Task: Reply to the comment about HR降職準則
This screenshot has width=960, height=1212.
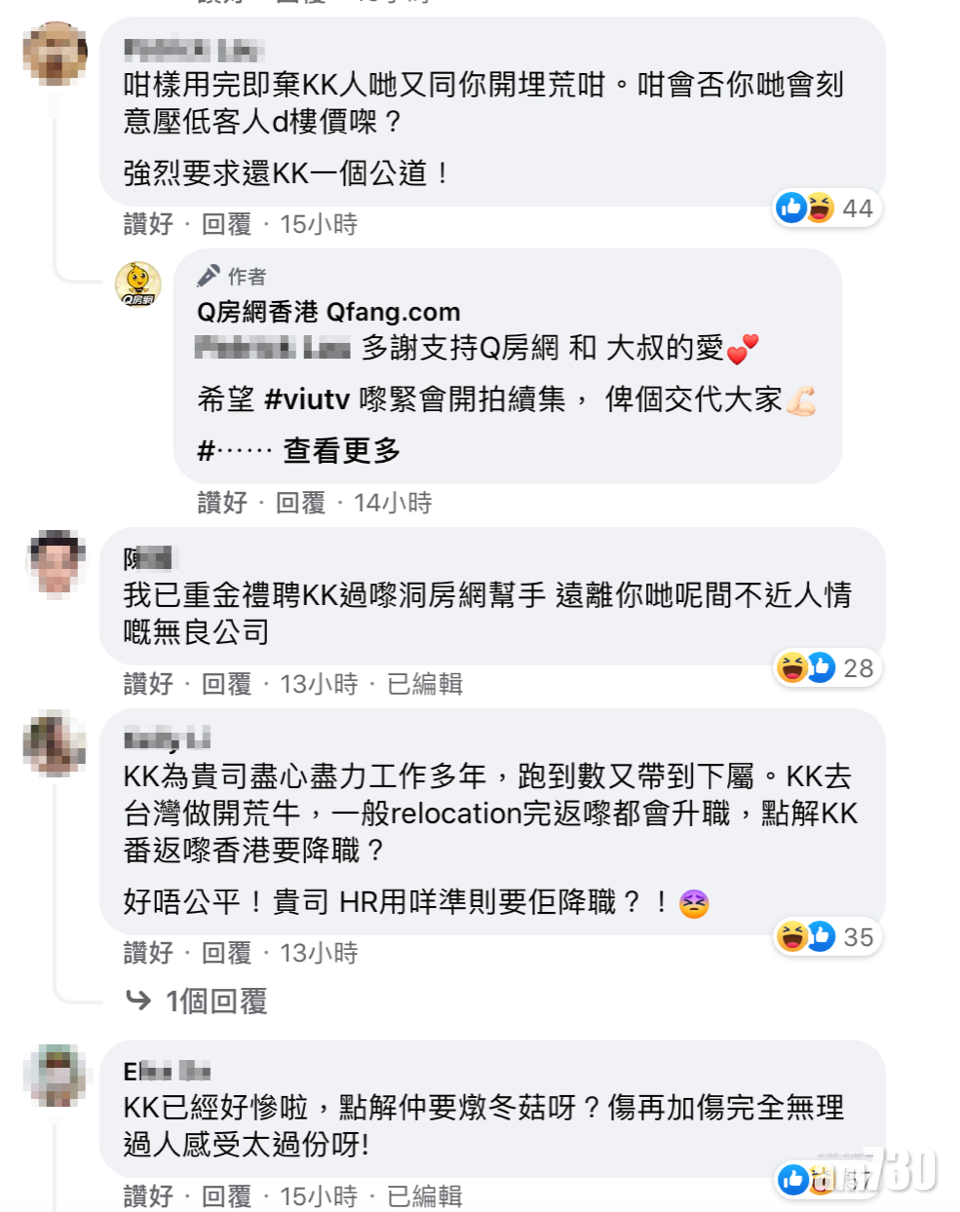Action: [227, 953]
